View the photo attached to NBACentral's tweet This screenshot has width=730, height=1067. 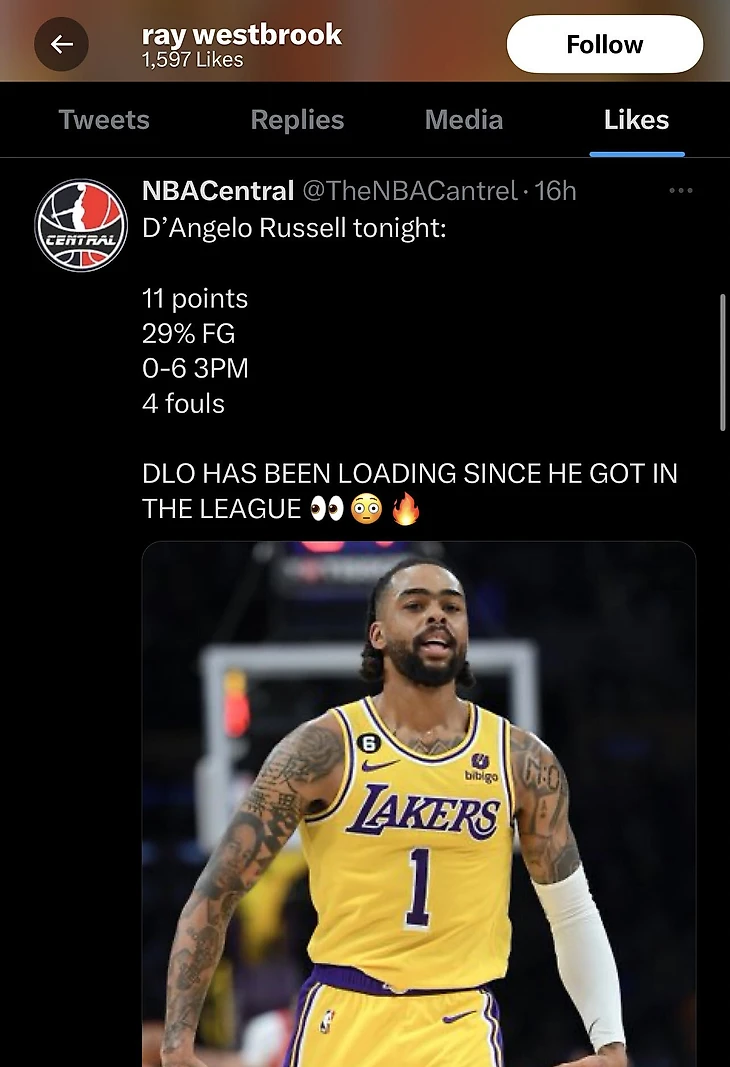(418, 800)
